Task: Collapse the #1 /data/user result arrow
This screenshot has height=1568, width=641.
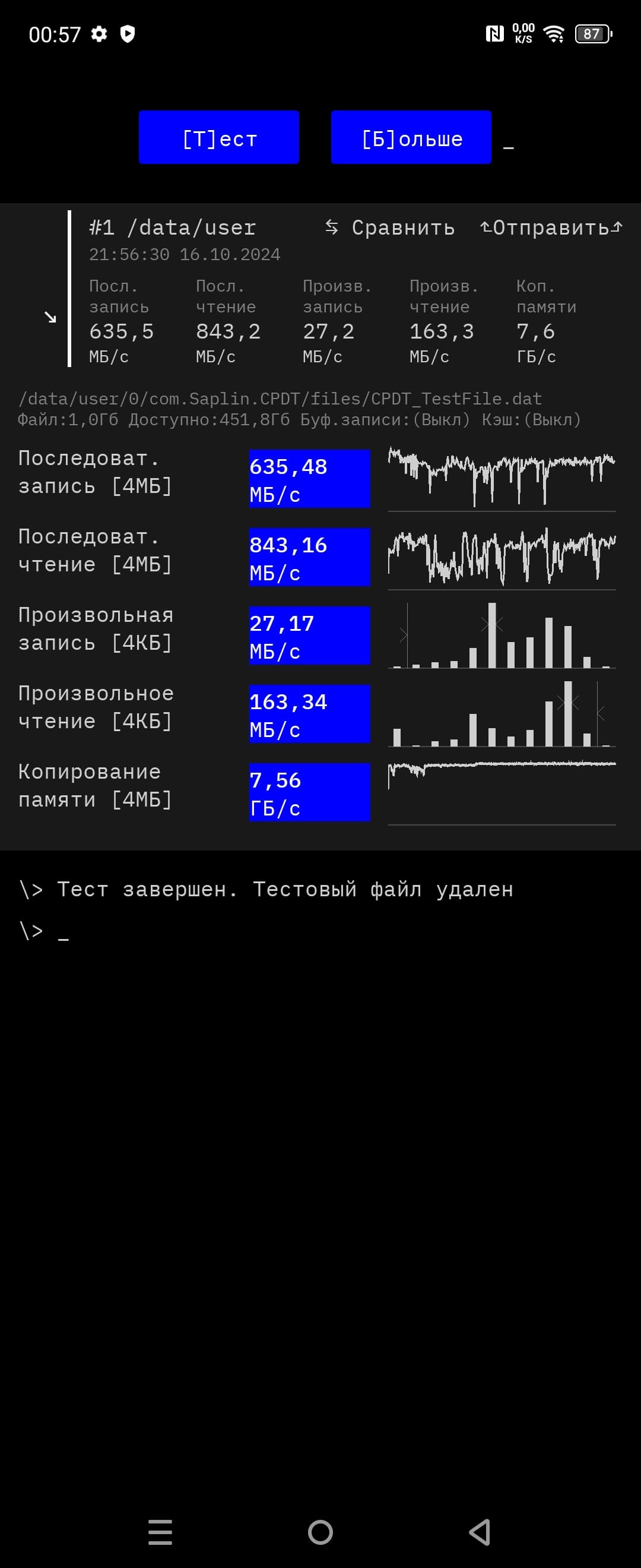Action: point(50,317)
